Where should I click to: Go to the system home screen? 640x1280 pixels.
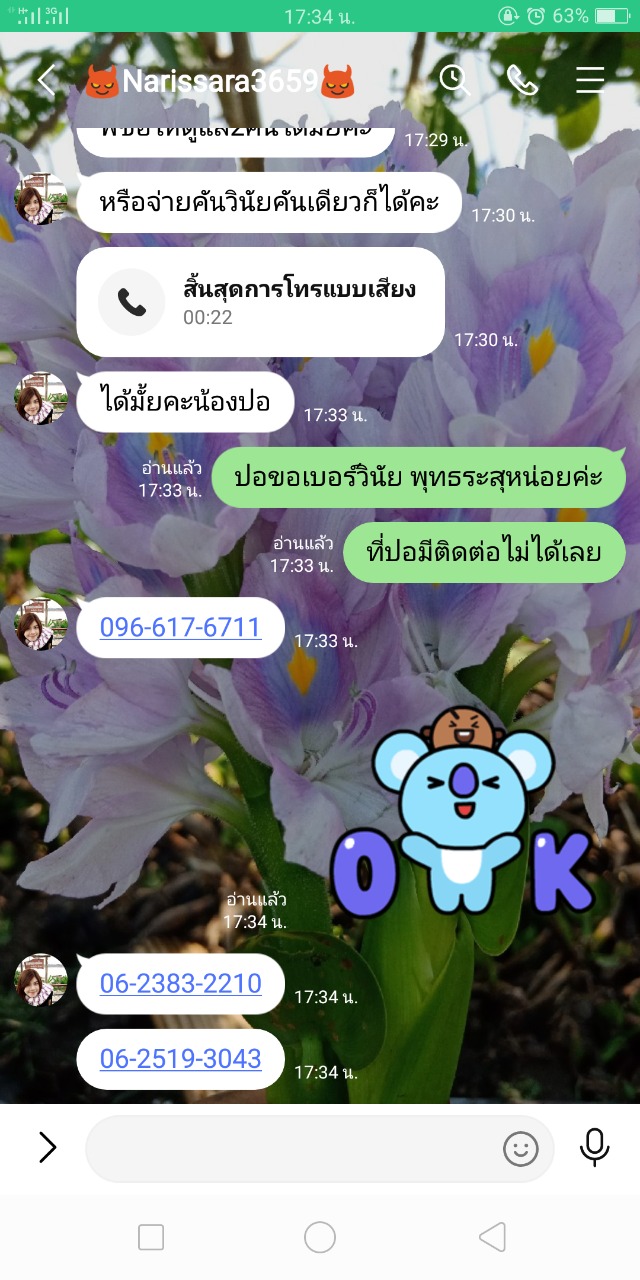click(320, 1238)
